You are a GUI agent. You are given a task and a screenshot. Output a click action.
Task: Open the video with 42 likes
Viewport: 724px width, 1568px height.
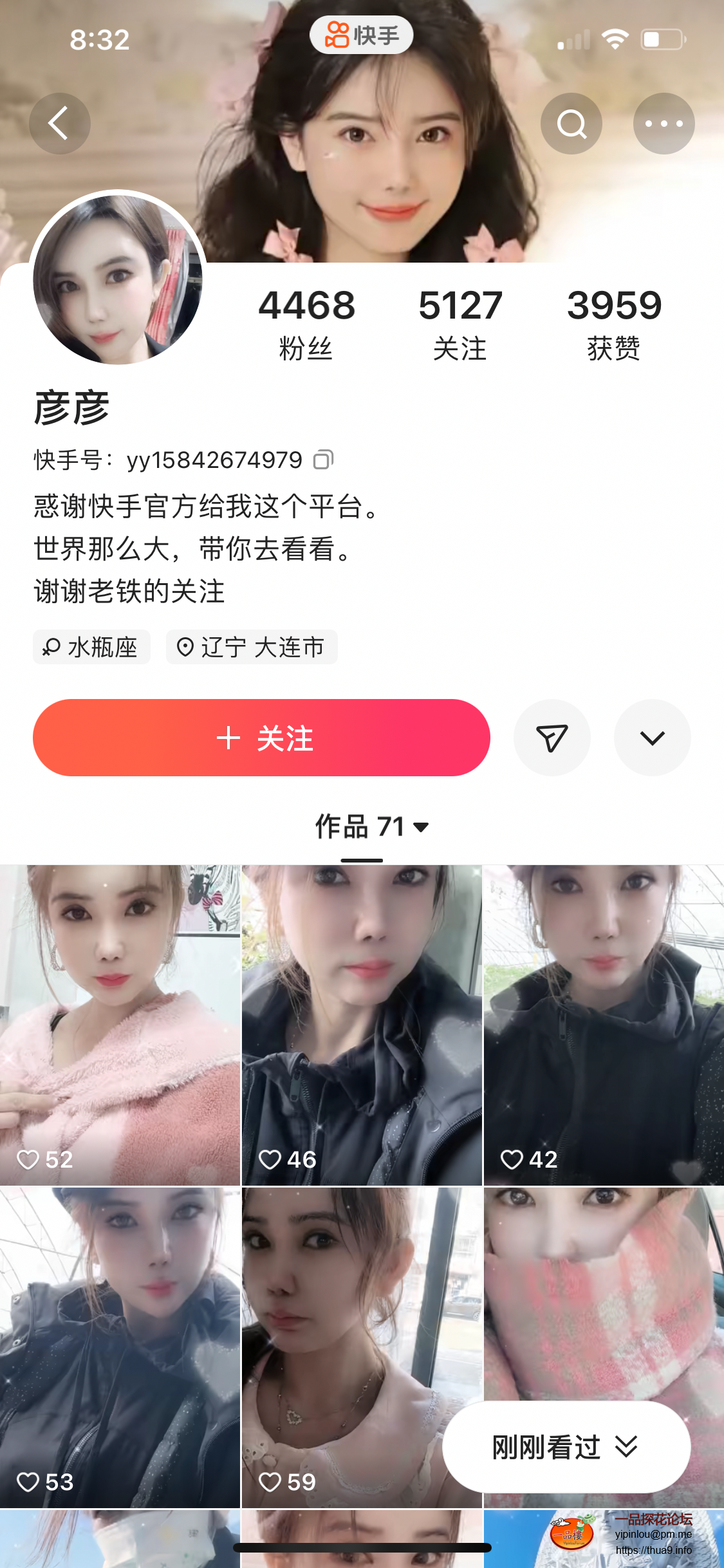(604, 1025)
